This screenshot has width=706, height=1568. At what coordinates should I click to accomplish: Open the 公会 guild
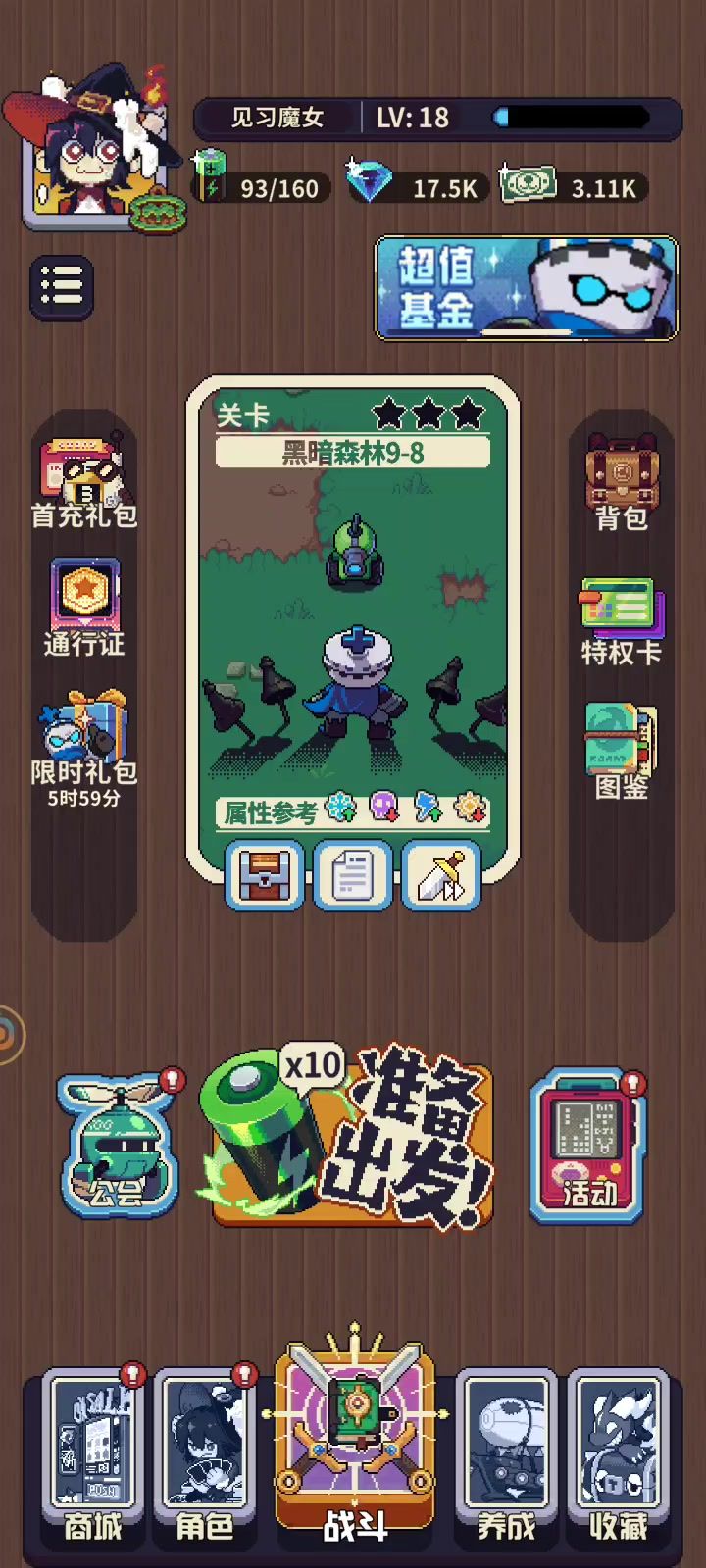pos(118,1147)
